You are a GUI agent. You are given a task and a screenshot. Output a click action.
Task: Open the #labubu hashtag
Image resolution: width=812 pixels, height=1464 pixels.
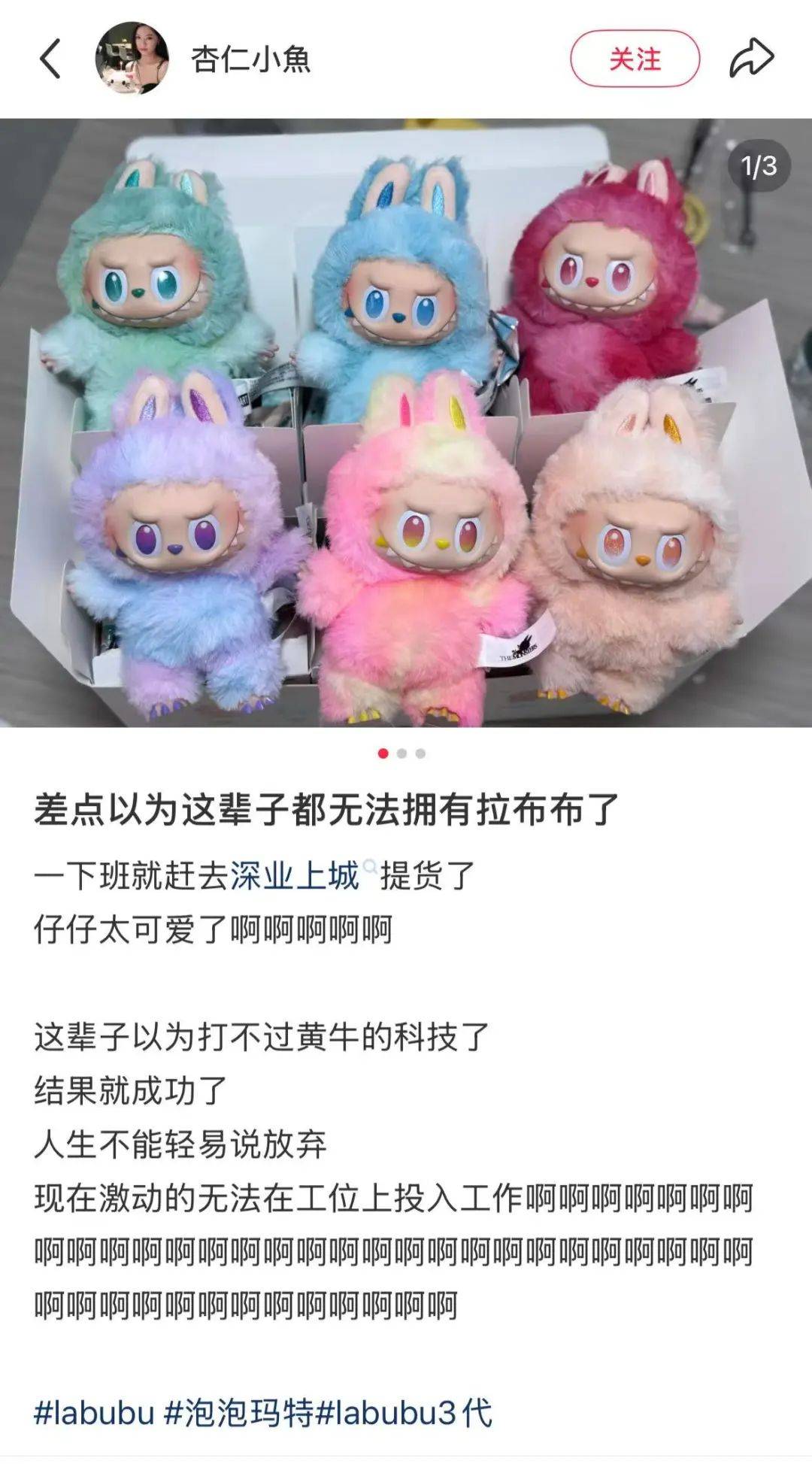click(x=95, y=1412)
